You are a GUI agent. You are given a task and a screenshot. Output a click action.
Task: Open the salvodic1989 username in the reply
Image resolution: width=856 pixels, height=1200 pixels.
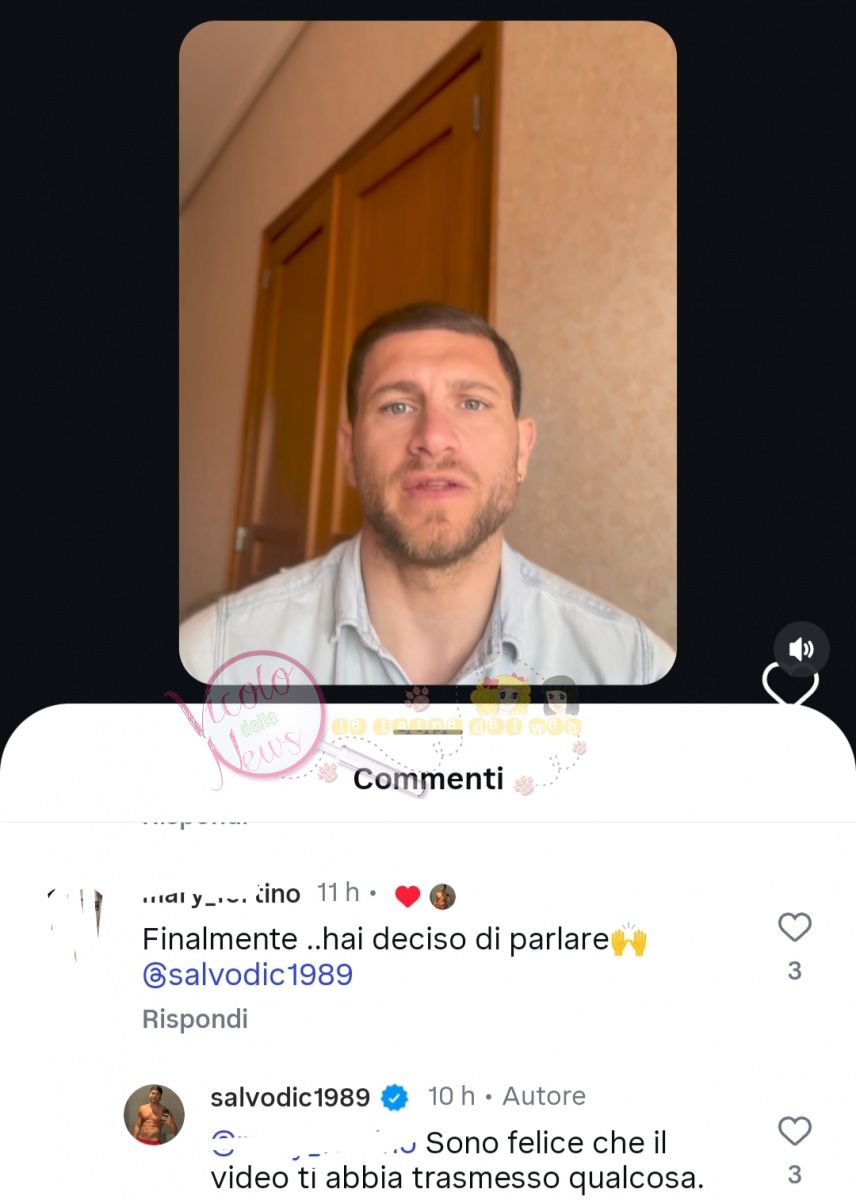[290, 1097]
